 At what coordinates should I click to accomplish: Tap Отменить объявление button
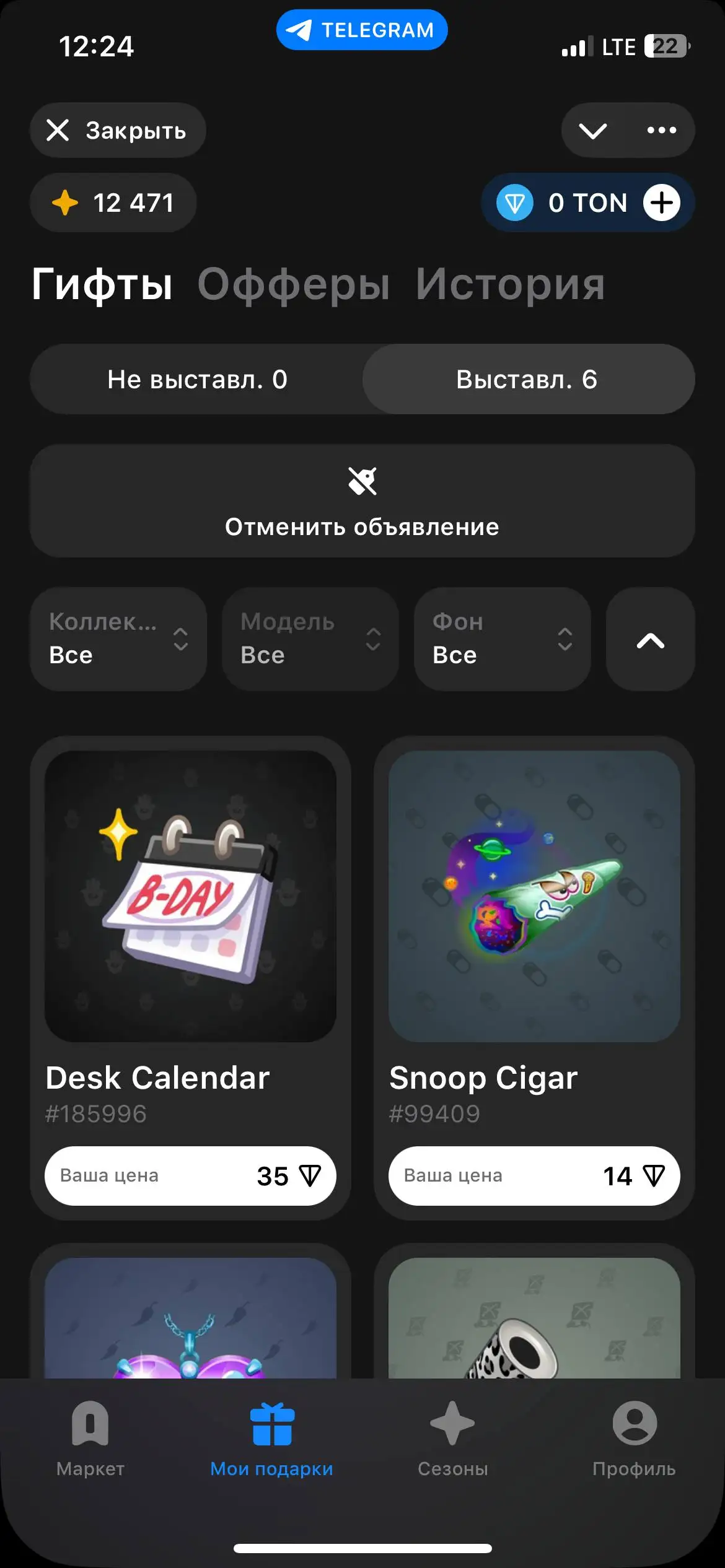pos(362,500)
